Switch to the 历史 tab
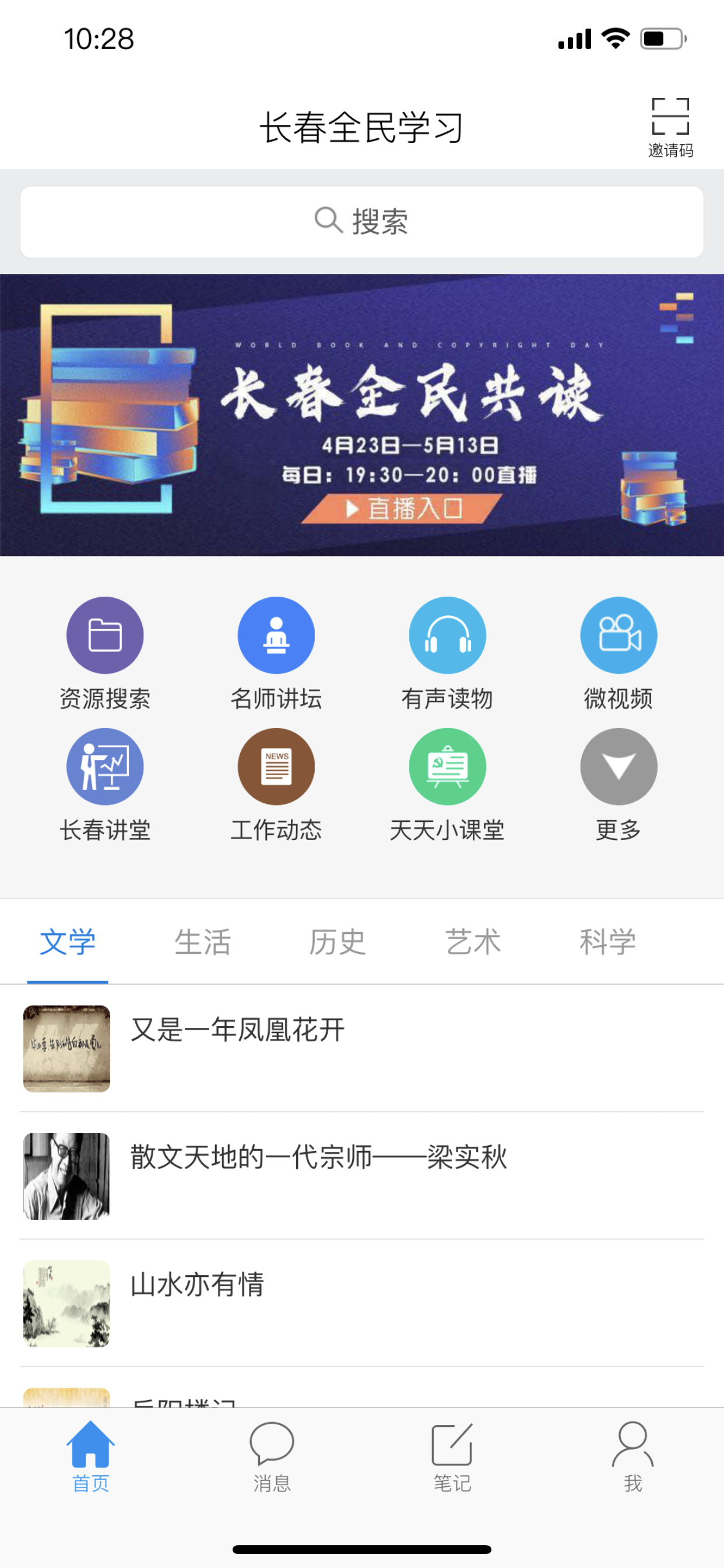 (338, 942)
